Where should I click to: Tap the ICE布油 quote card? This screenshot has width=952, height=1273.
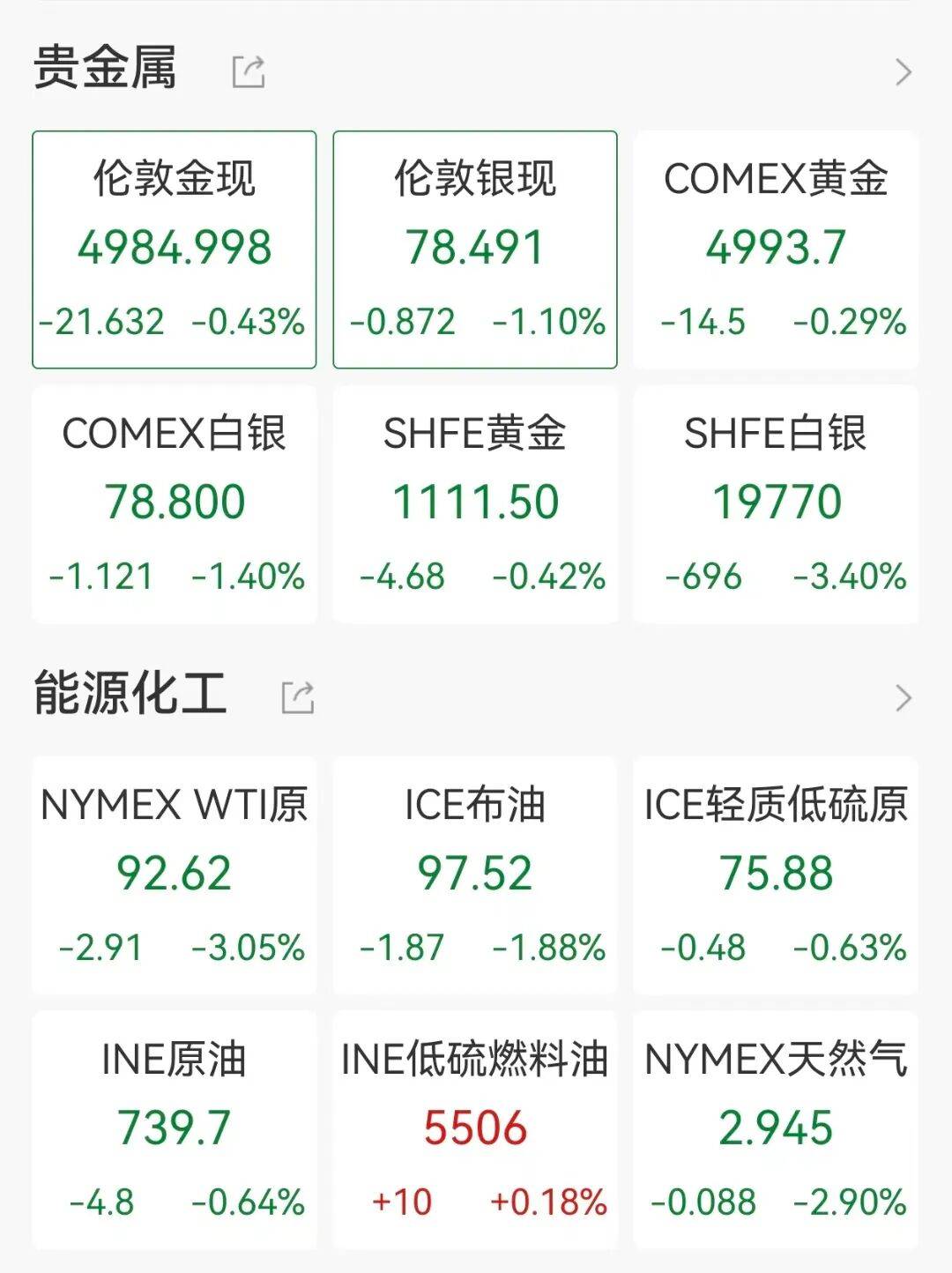[475, 875]
